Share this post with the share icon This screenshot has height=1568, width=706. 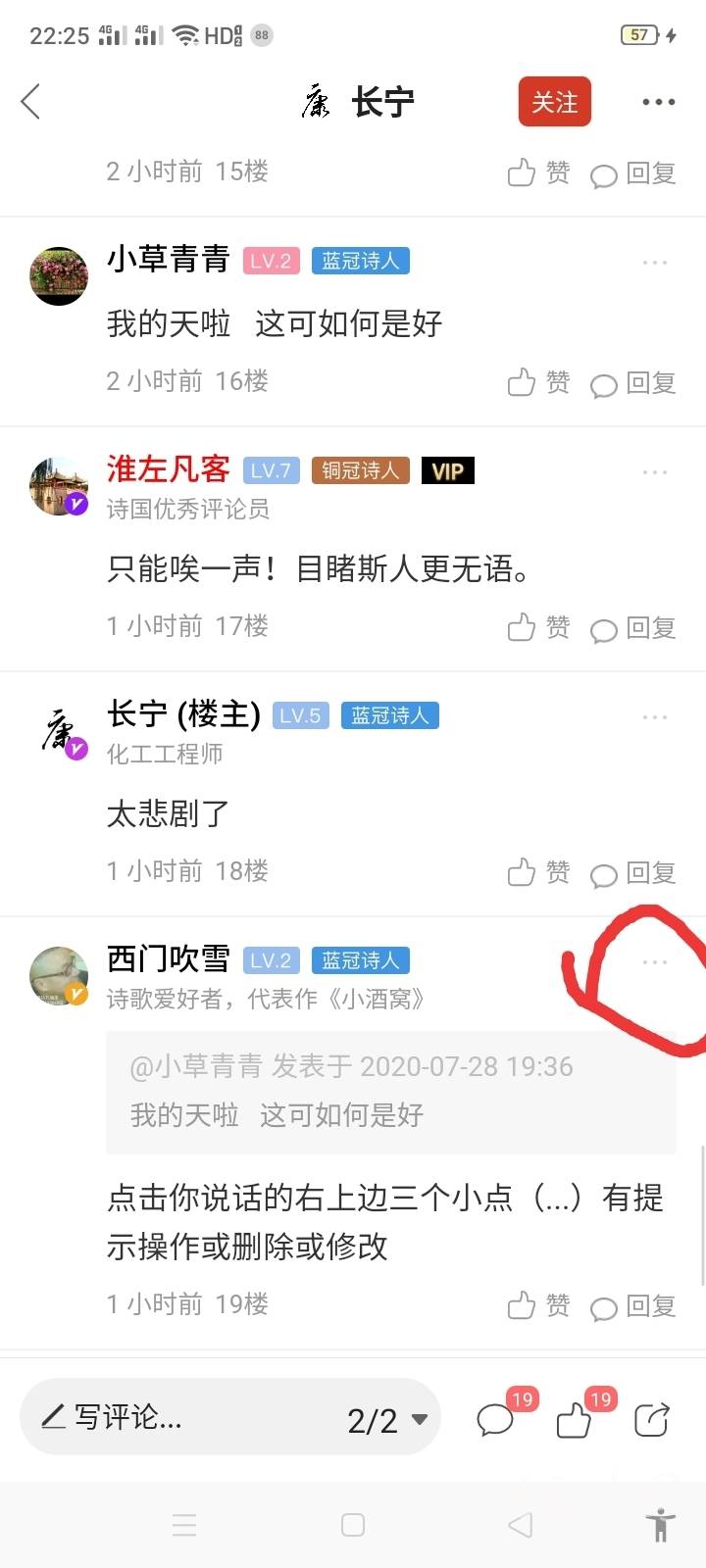(651, 1419)
